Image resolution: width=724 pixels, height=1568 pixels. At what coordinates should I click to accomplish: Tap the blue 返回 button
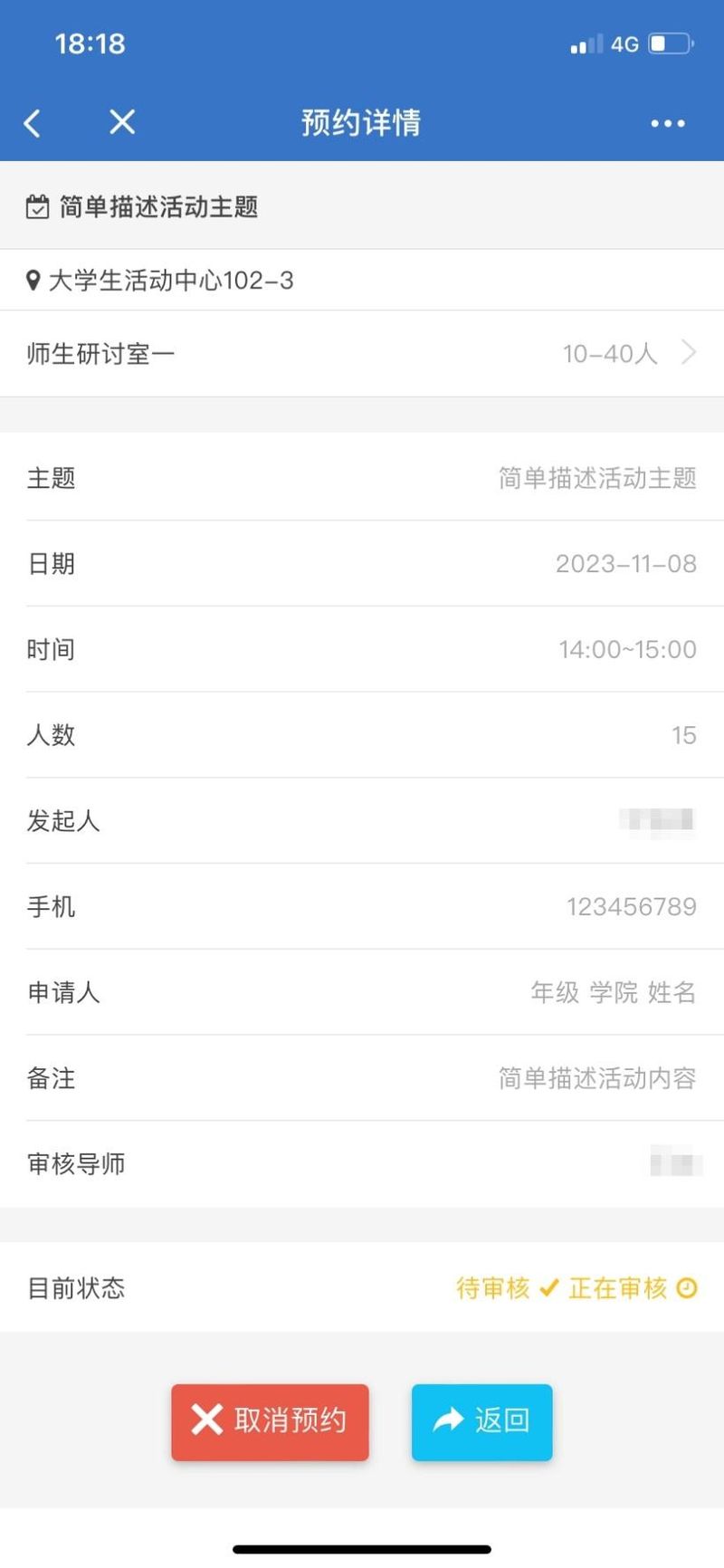tap(481, 1421)
